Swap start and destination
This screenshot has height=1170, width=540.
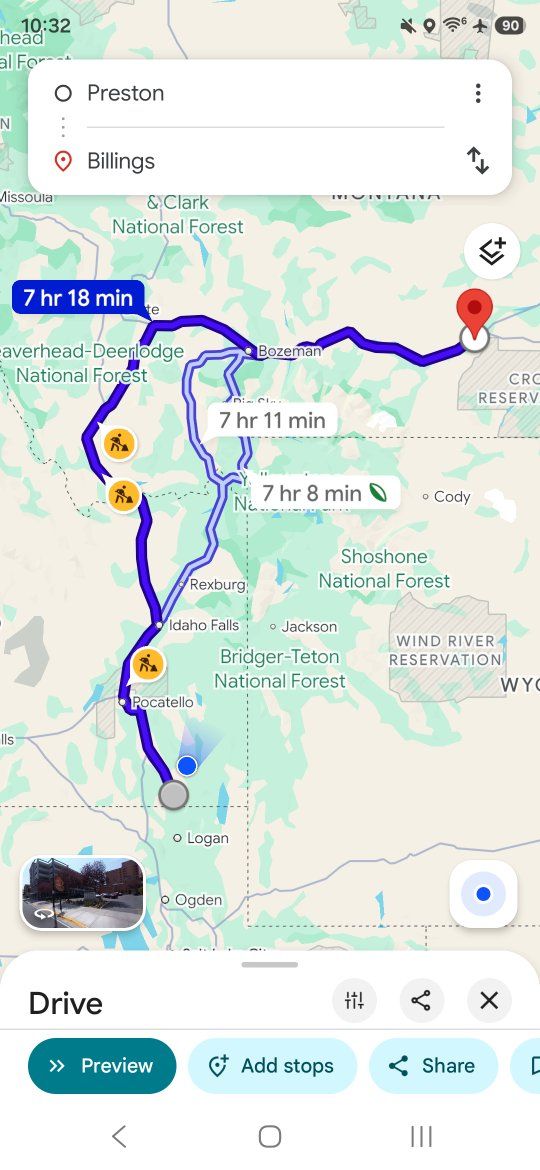(x=478, y=160)
